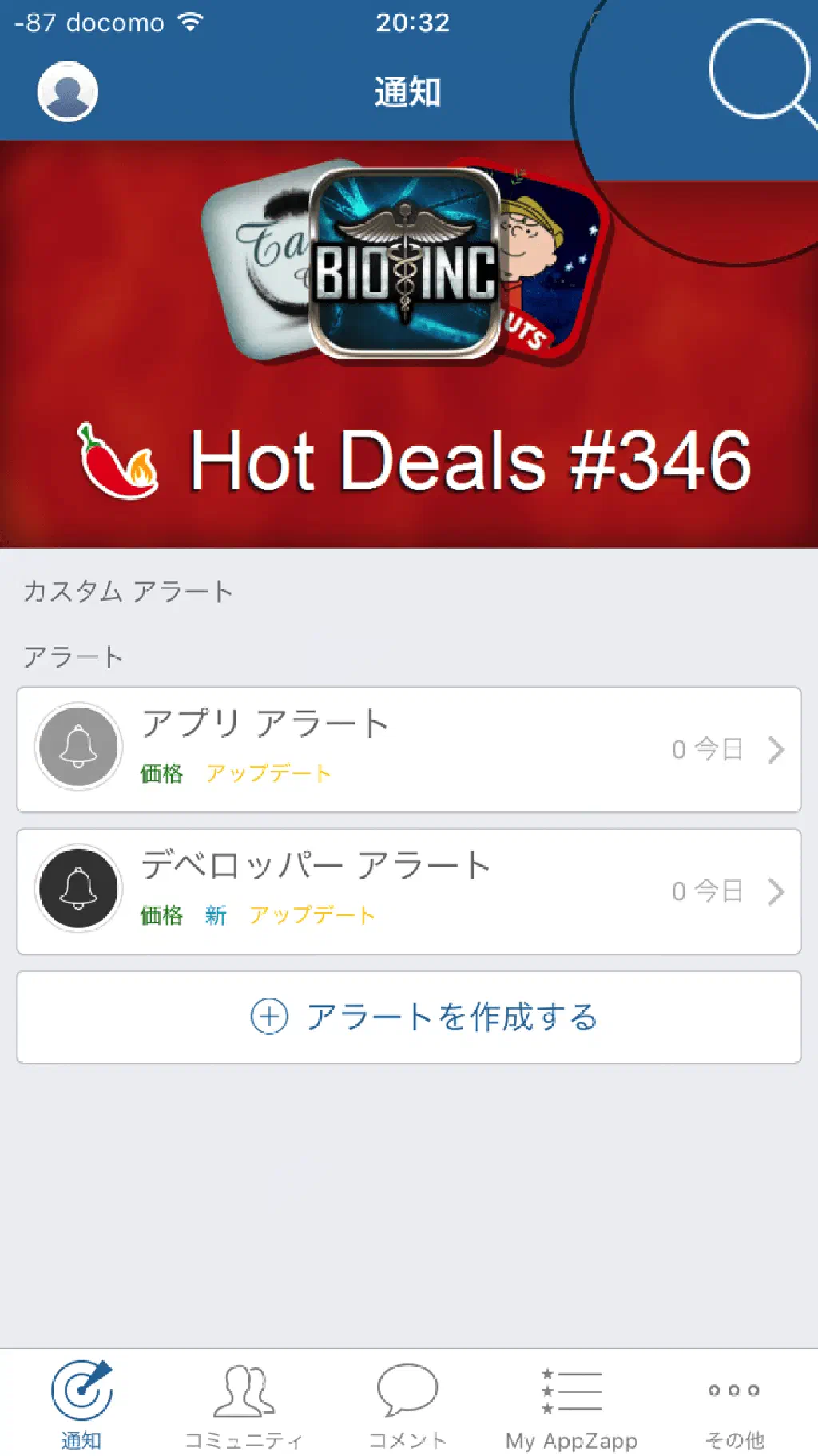Screen dimensions: 818x1456
Task: Open the Hot Deals #346 banner
Action: point(409,343)
